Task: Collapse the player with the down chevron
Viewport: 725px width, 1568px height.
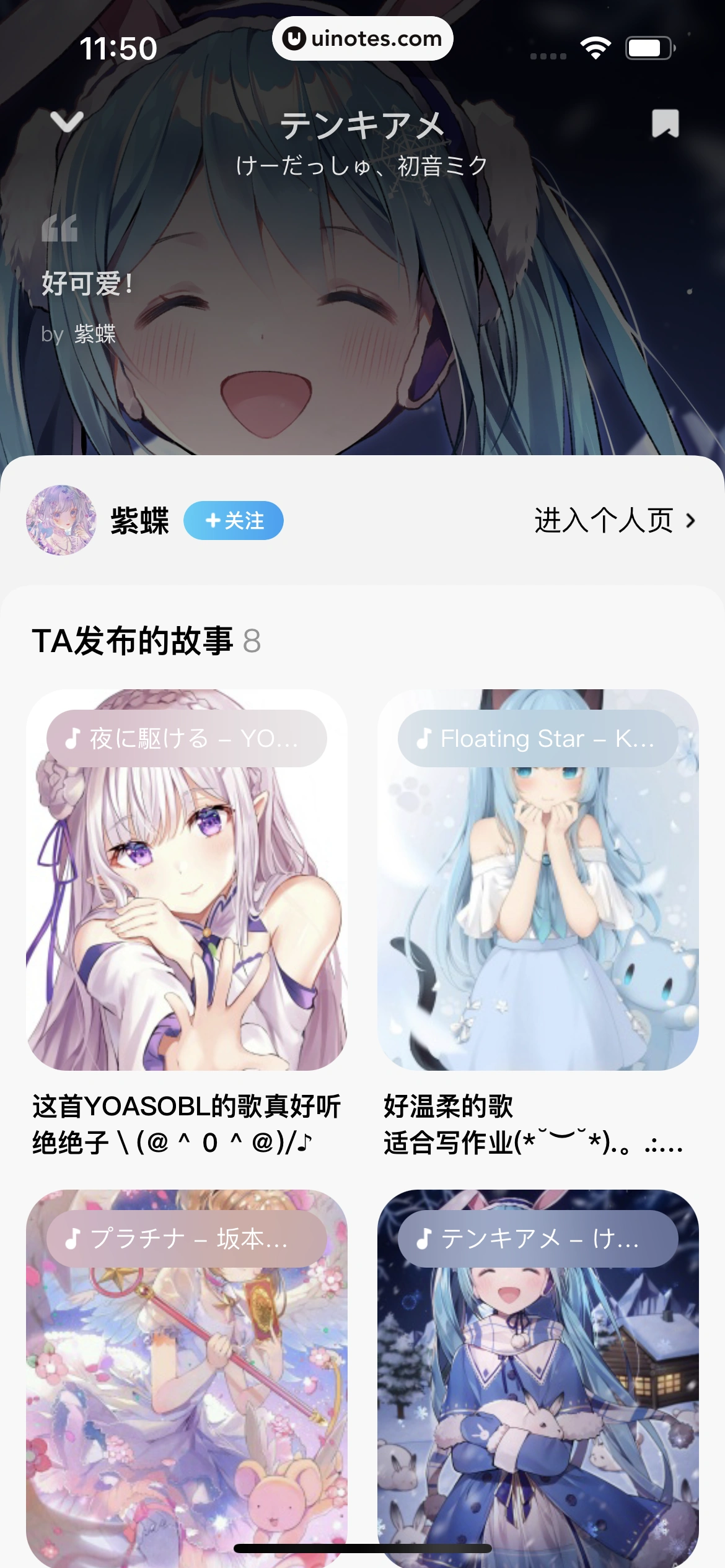Action: click(x=67, y=123)
